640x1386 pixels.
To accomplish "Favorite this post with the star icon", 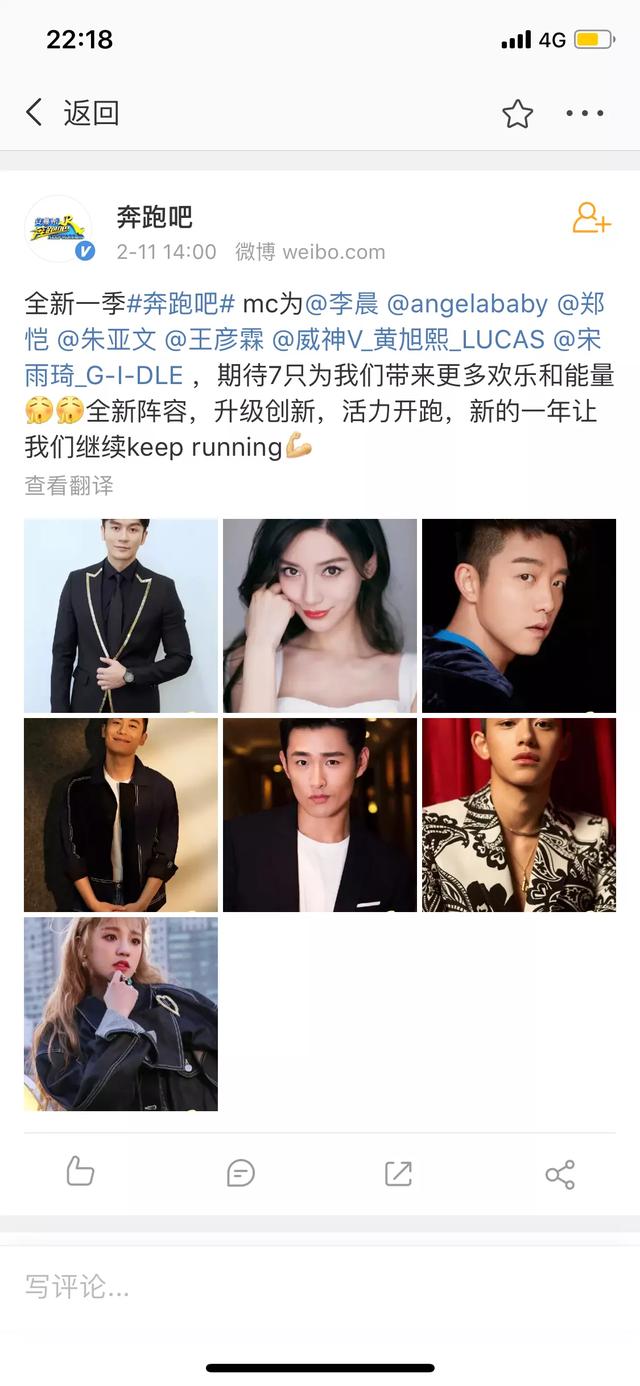I will click(x=517, y=113).
